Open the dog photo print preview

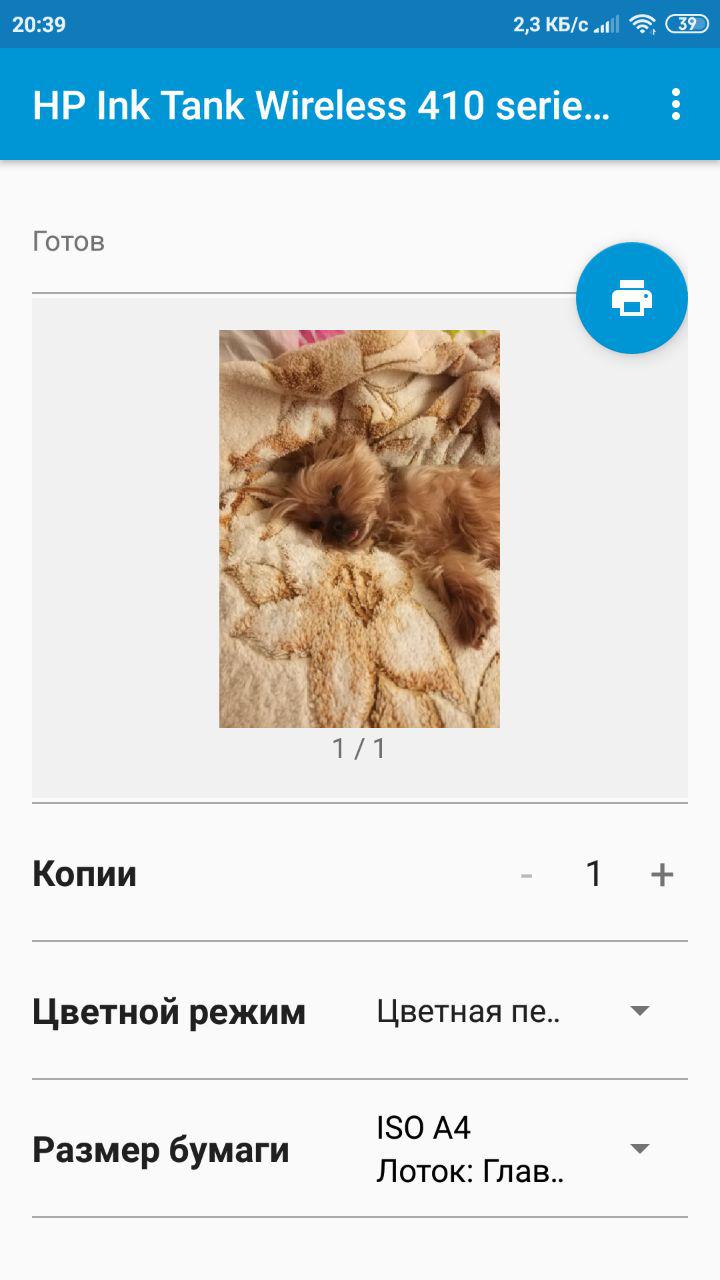click(359, 528)
